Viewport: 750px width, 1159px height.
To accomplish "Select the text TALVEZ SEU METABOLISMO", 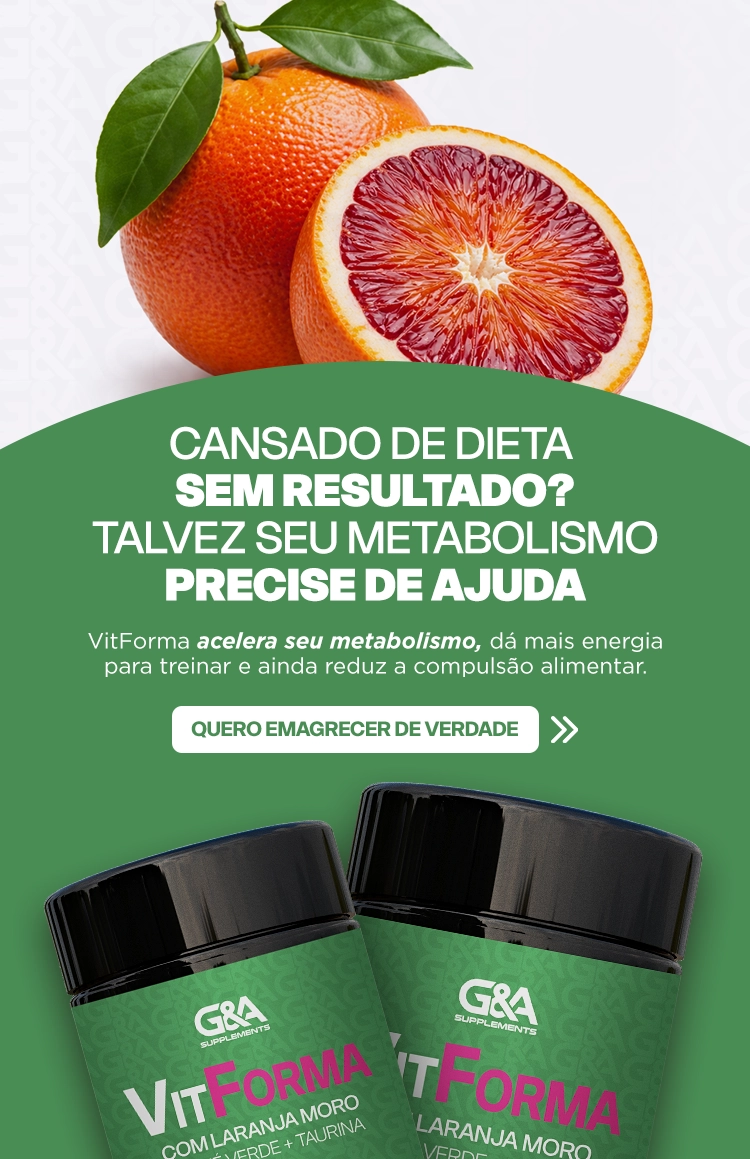I will (375, 535).
